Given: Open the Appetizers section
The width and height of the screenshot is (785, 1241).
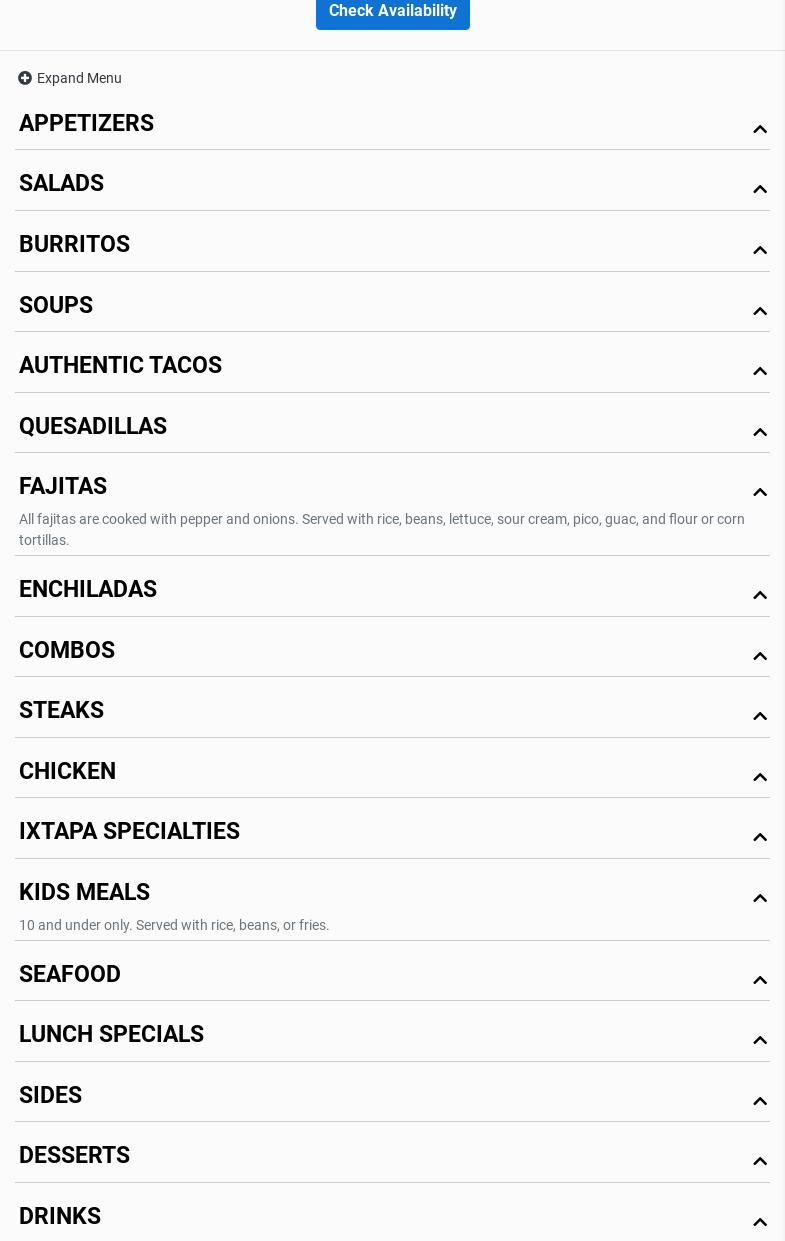Looking at the screenshot, I should 87,124.
